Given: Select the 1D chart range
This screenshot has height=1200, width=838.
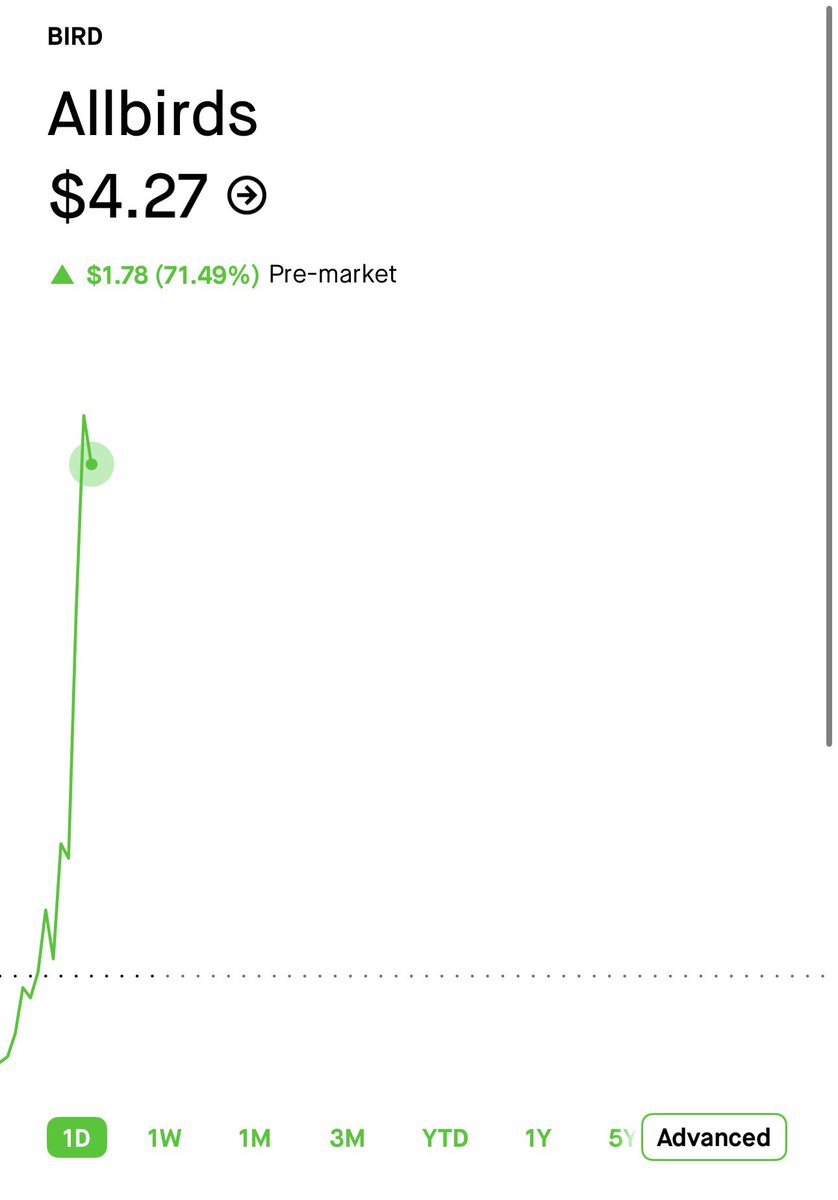Looking at the screenshot, I should click(77, 1138).
